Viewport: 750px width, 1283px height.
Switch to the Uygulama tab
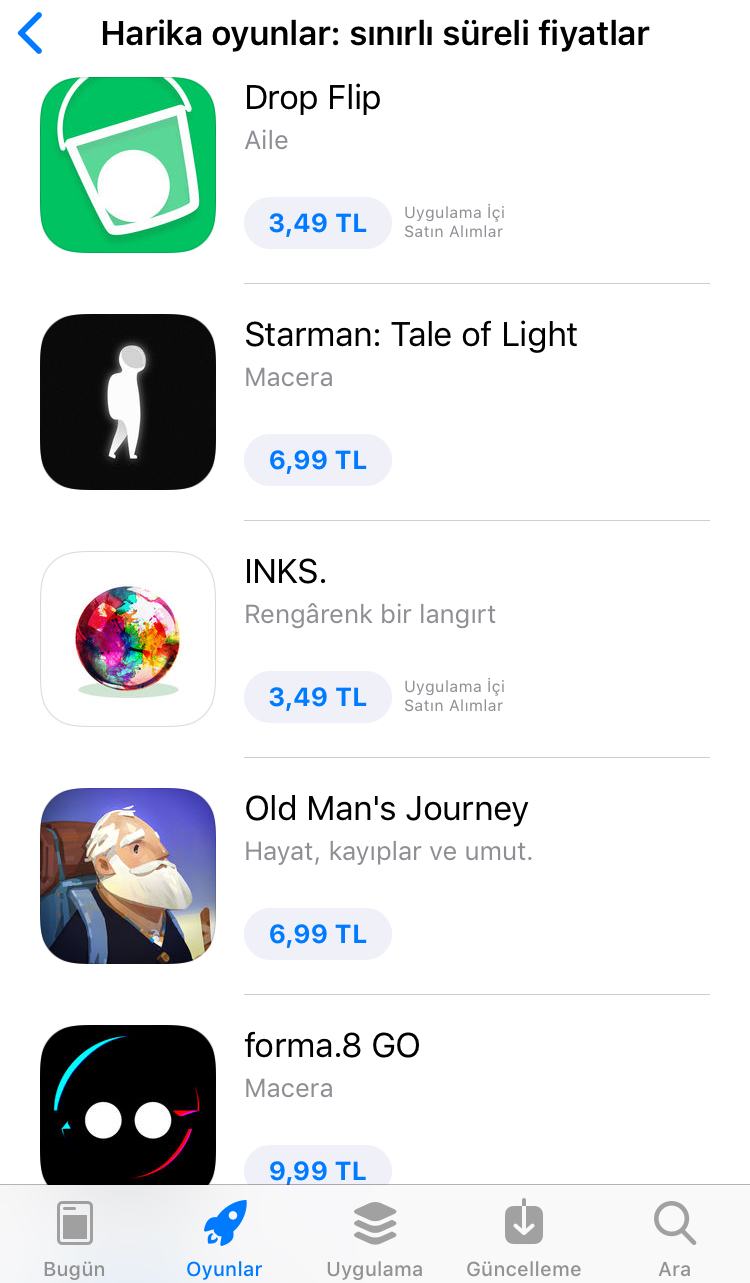375,1238
